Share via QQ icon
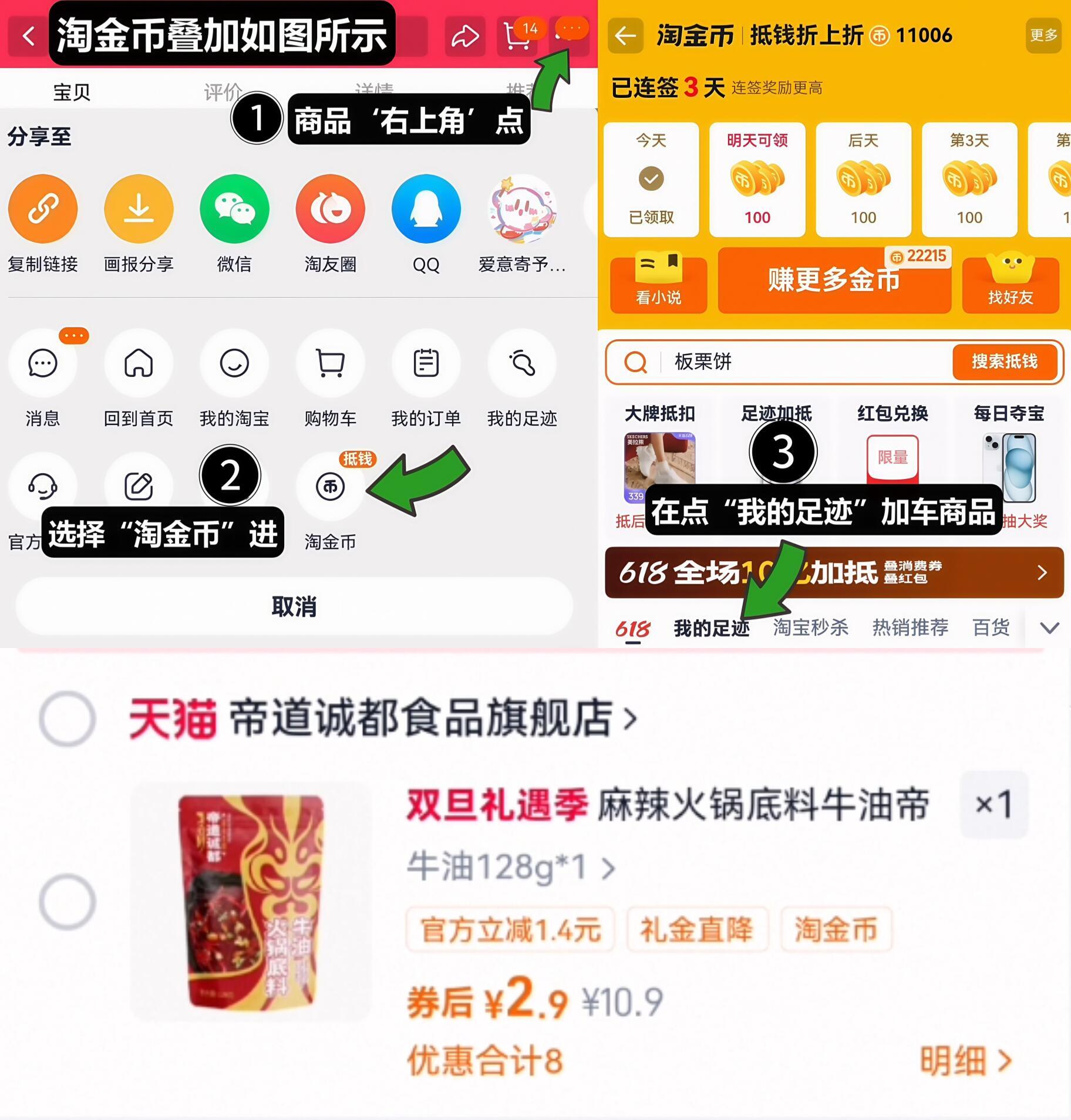Viewport: 1071px width, 1120px height. 426,209
